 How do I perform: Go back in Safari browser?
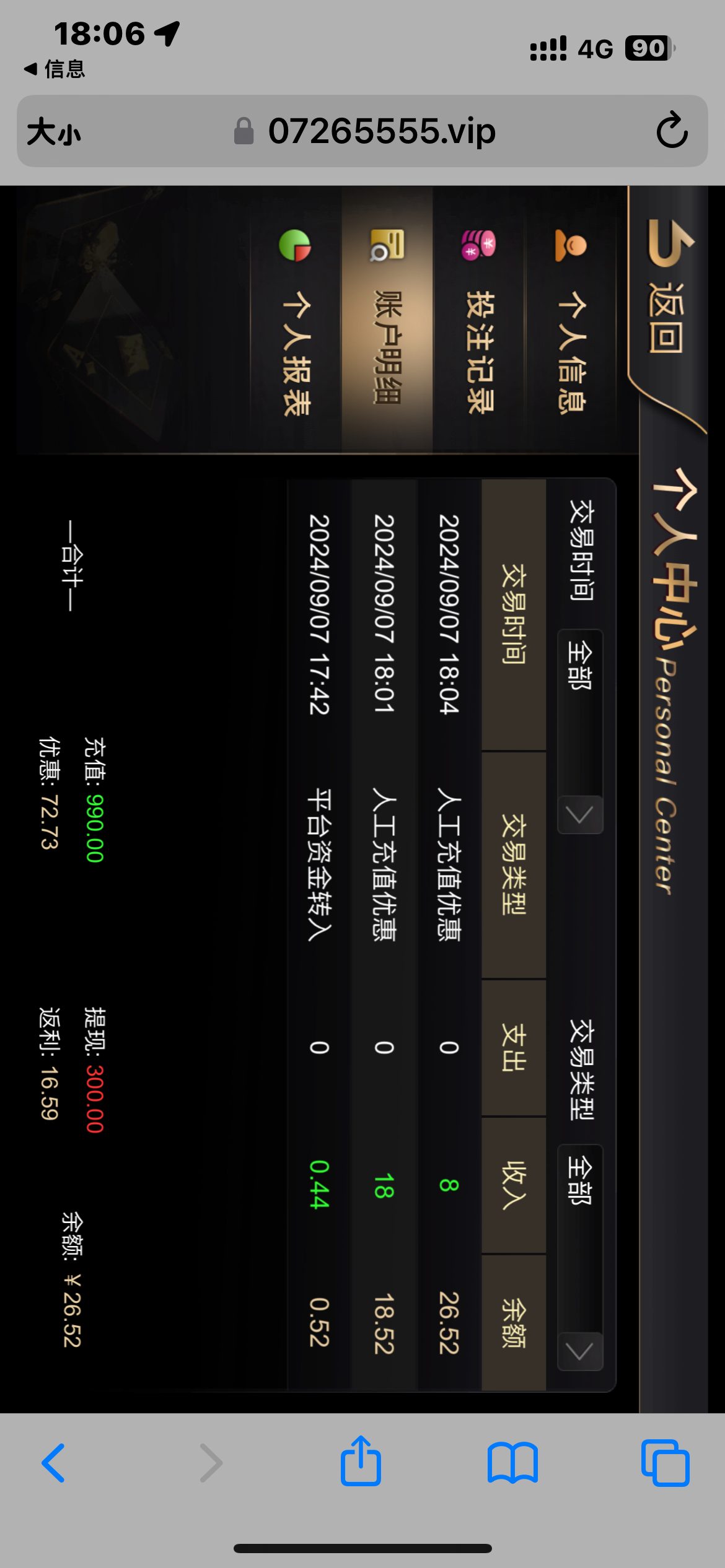[x=53, y=1463]
